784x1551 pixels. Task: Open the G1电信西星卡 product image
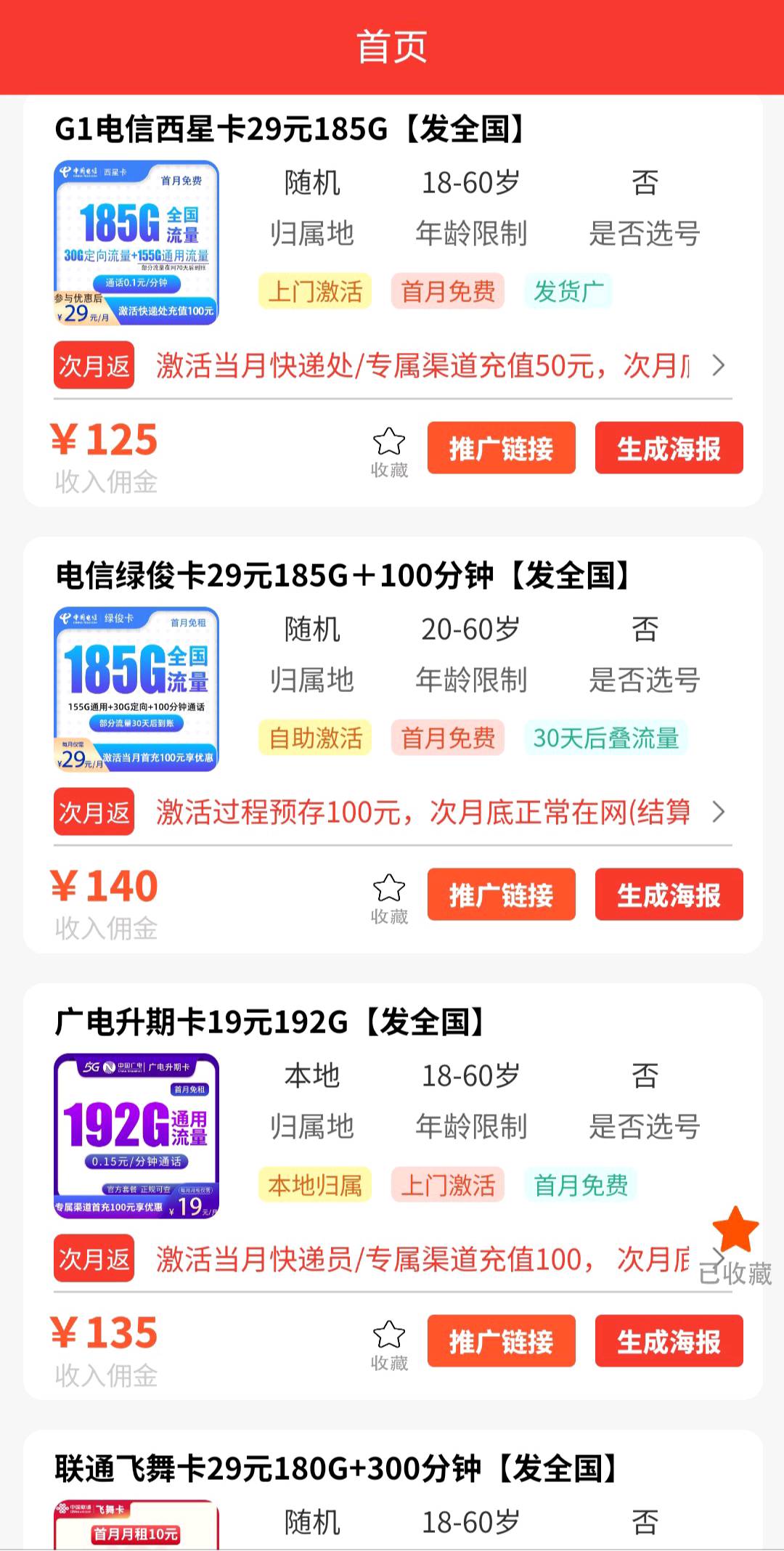136,243
